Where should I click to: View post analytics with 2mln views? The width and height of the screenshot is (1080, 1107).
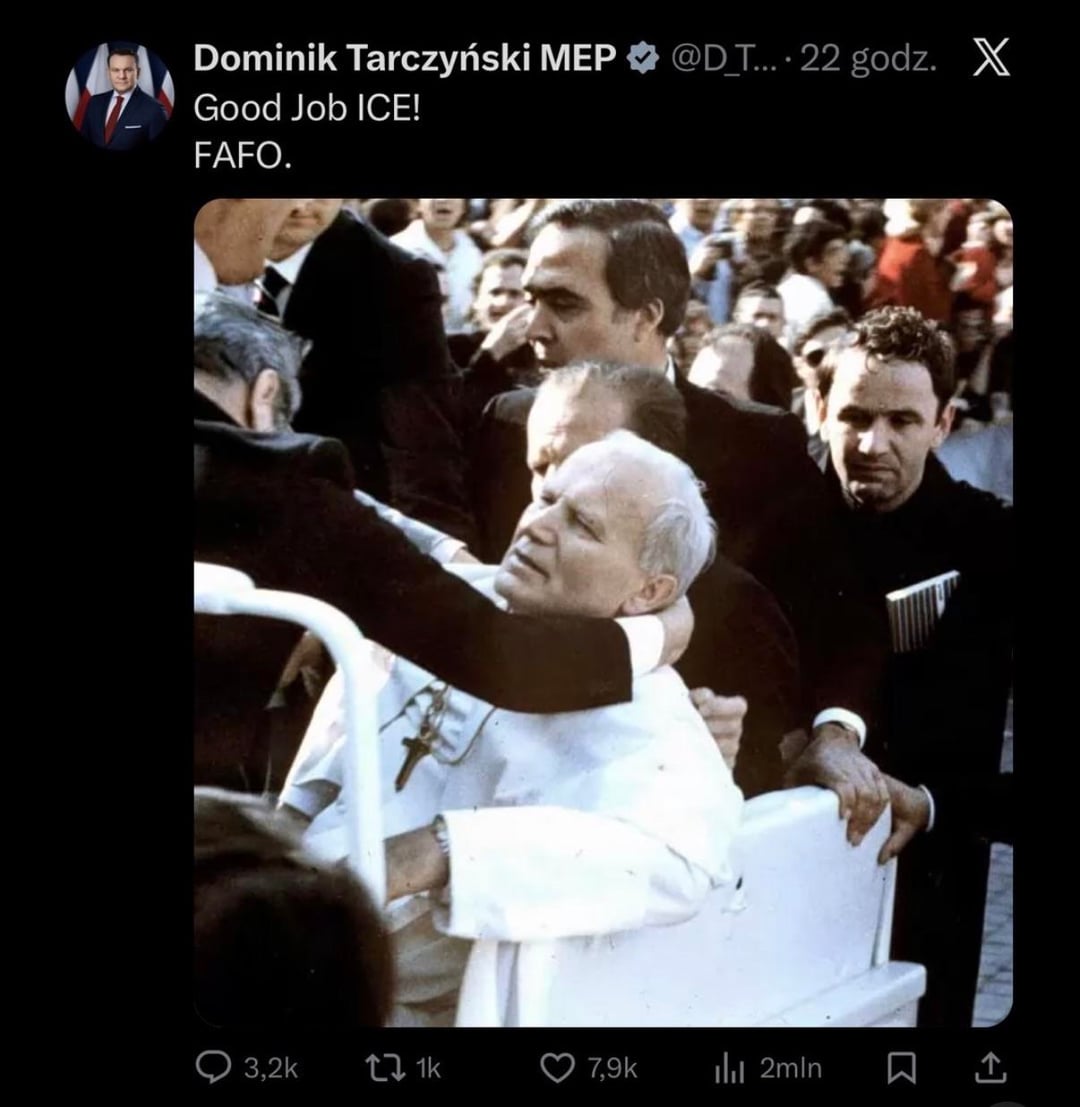tap(730, 1068)
